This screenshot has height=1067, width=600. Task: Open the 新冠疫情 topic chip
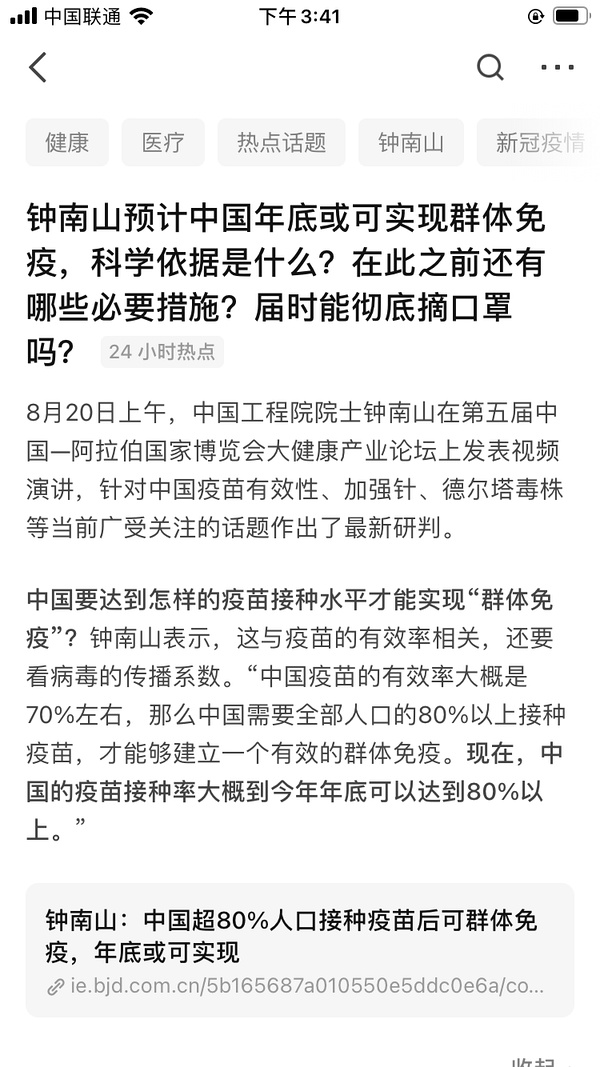[538, 142]
